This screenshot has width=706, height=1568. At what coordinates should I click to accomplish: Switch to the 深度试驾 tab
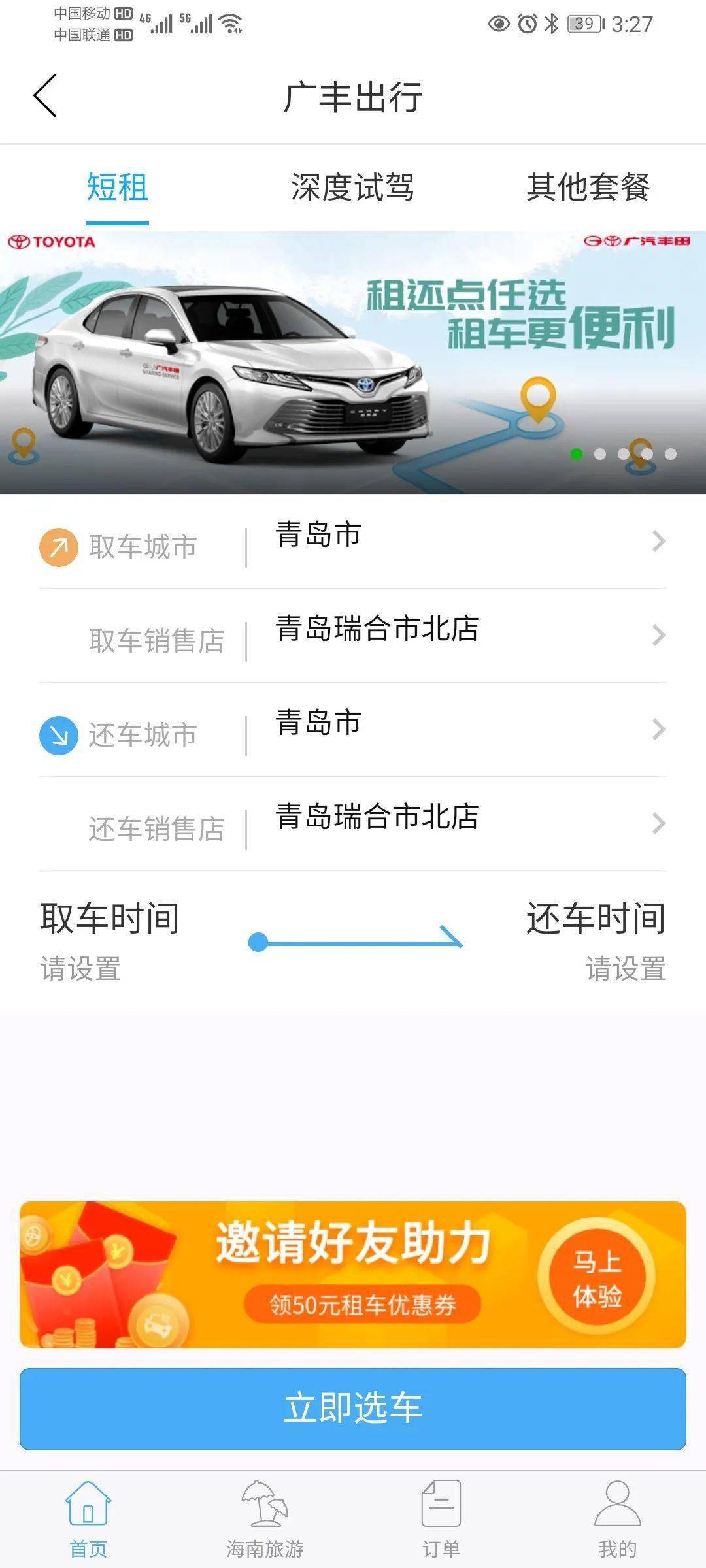coord(352,188)
